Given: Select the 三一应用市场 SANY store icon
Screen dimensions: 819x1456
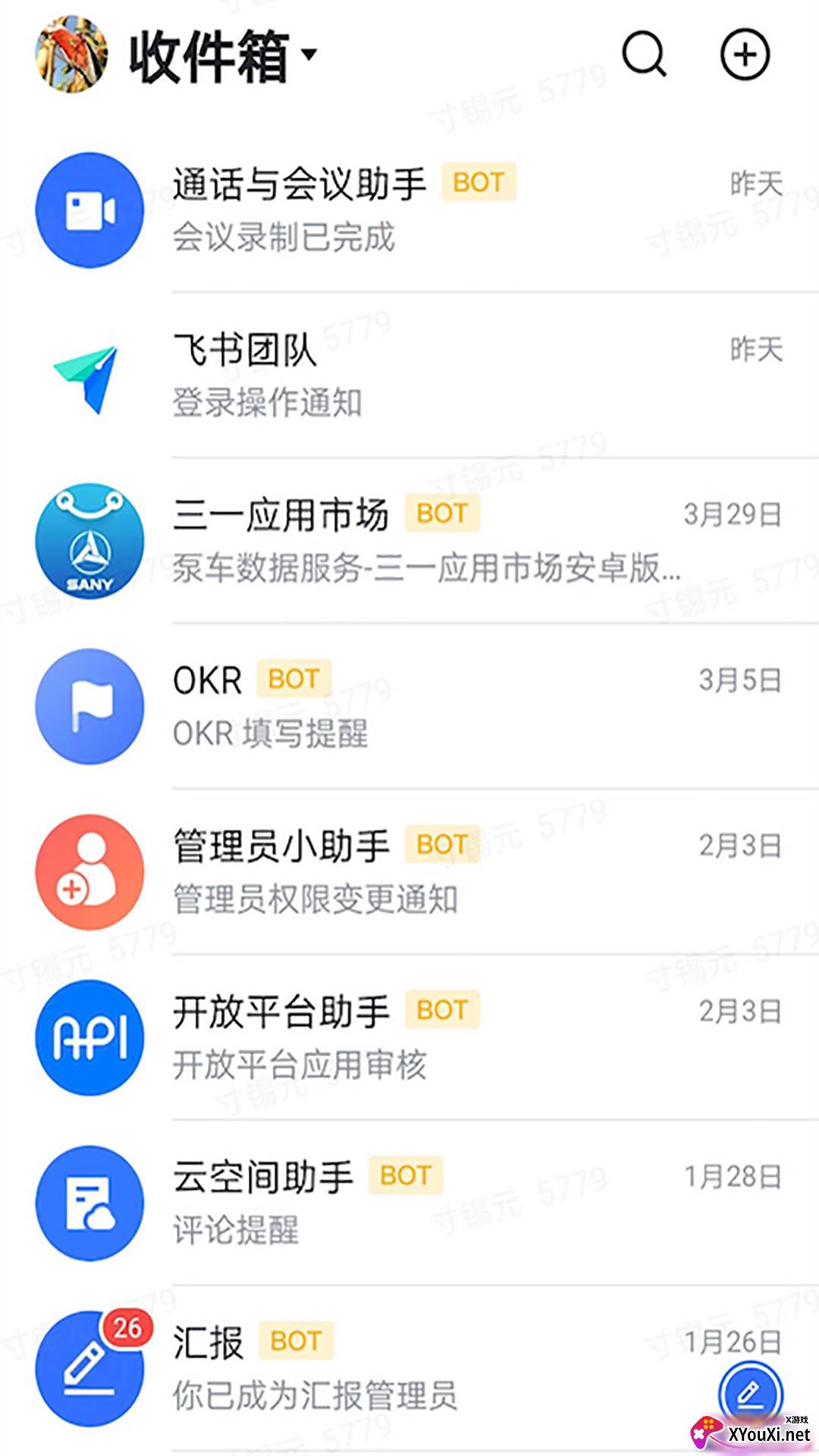Looking at the screenshot, I should [x=89, y=541].
